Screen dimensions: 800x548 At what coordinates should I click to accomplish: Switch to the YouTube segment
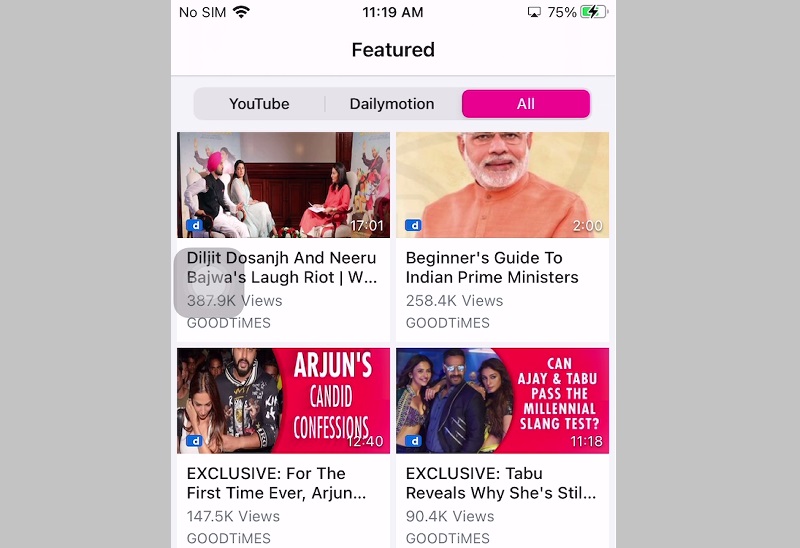pos(259,104)
